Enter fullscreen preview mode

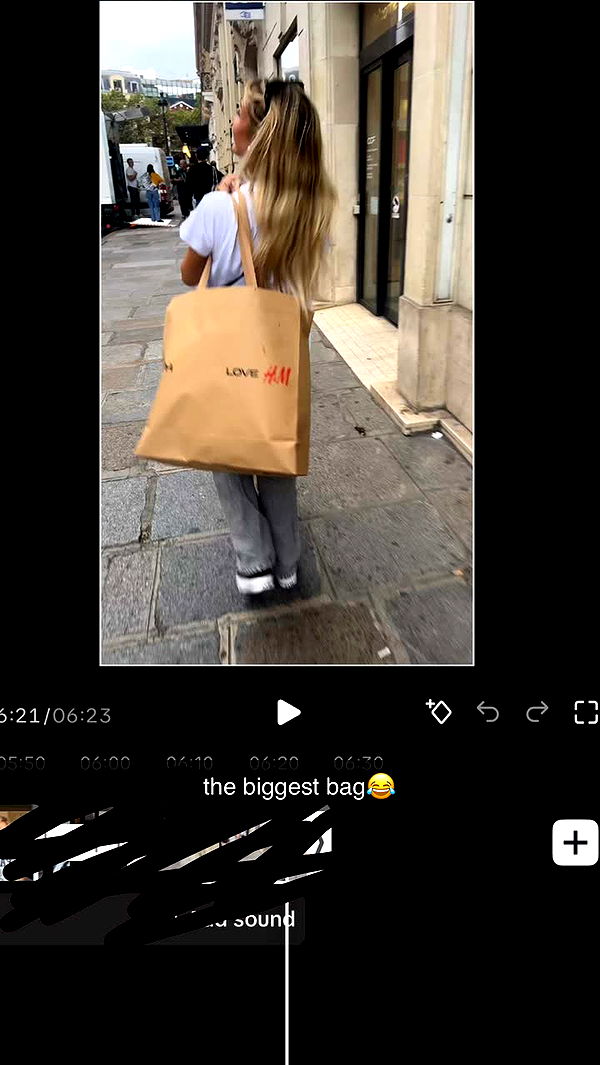click(586, 711)
